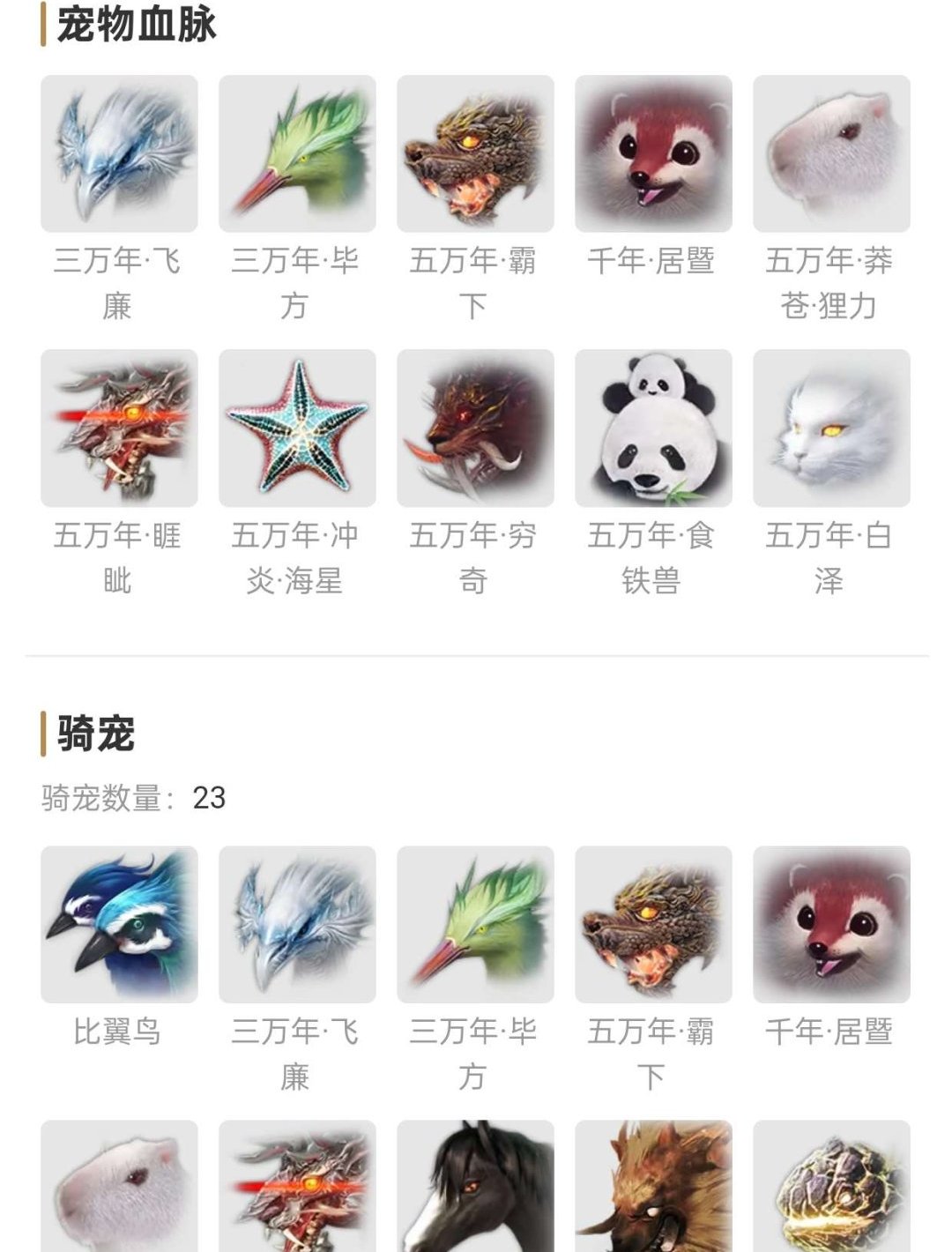Select the 三万年·飞廉 pet icon

point(119,154)
